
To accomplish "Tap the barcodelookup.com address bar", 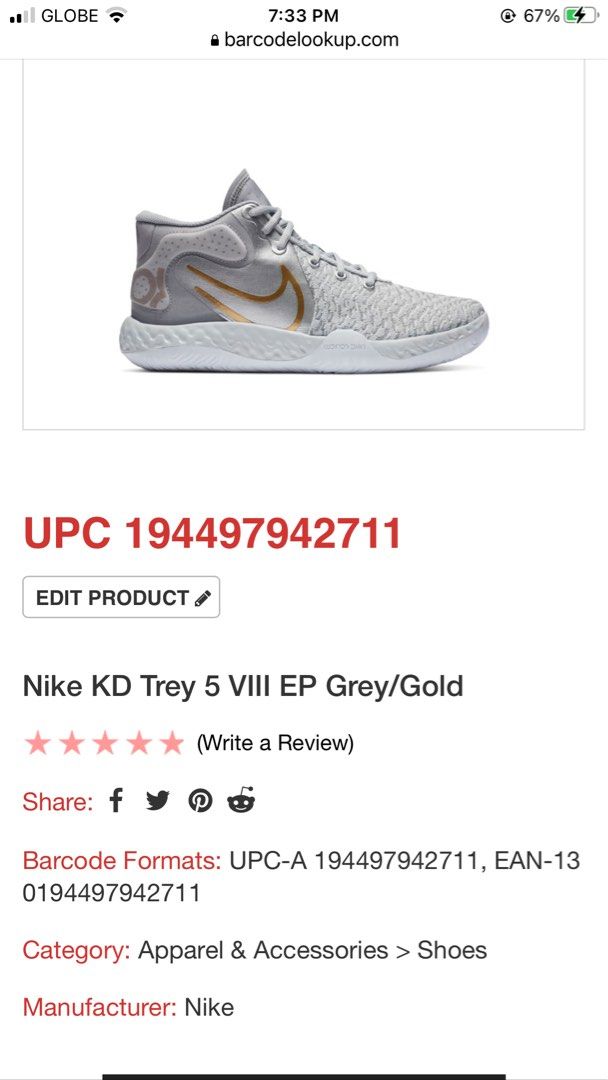I will tap(304, 40).
